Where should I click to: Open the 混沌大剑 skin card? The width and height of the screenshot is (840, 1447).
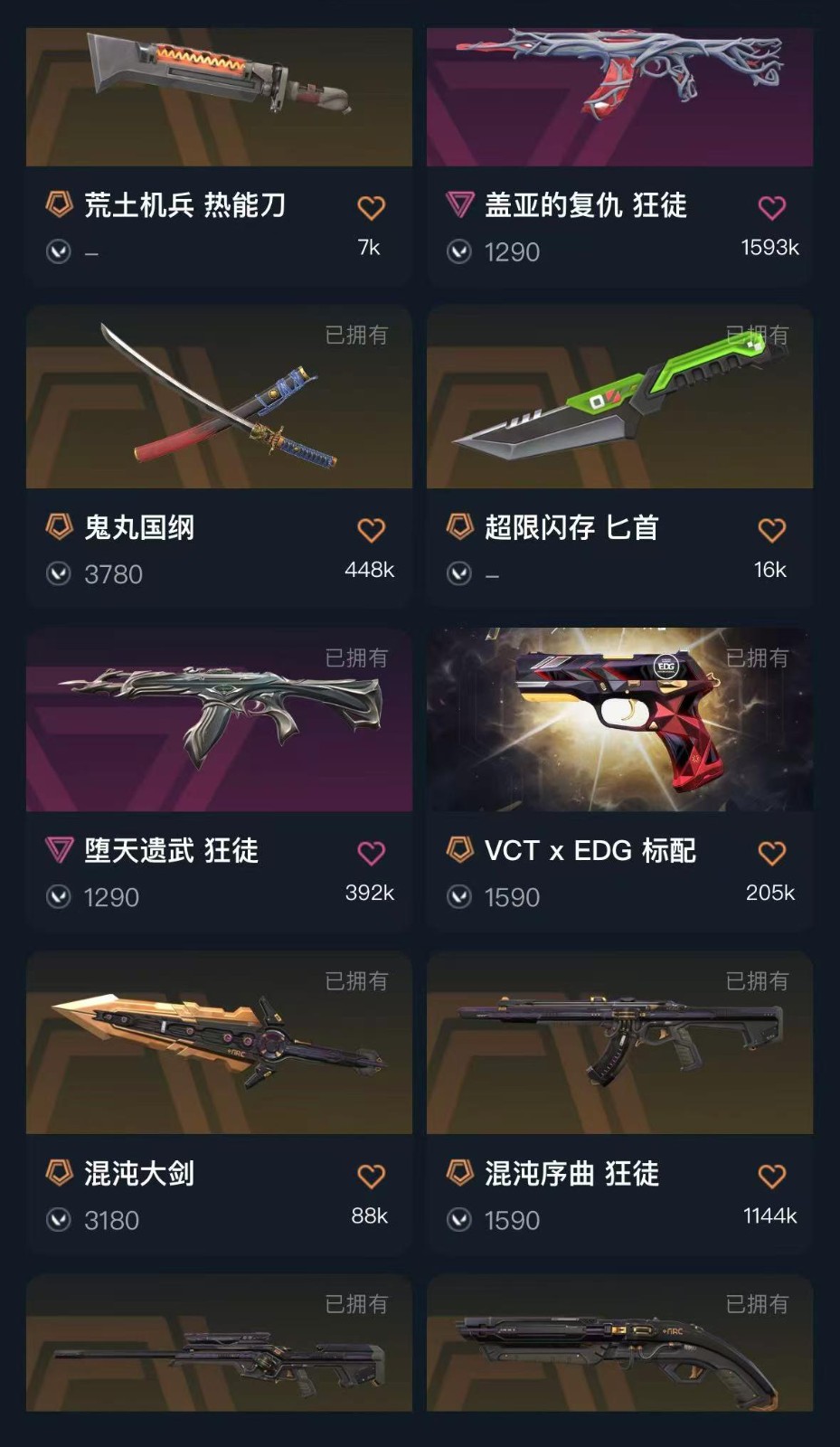(219, 1044)
